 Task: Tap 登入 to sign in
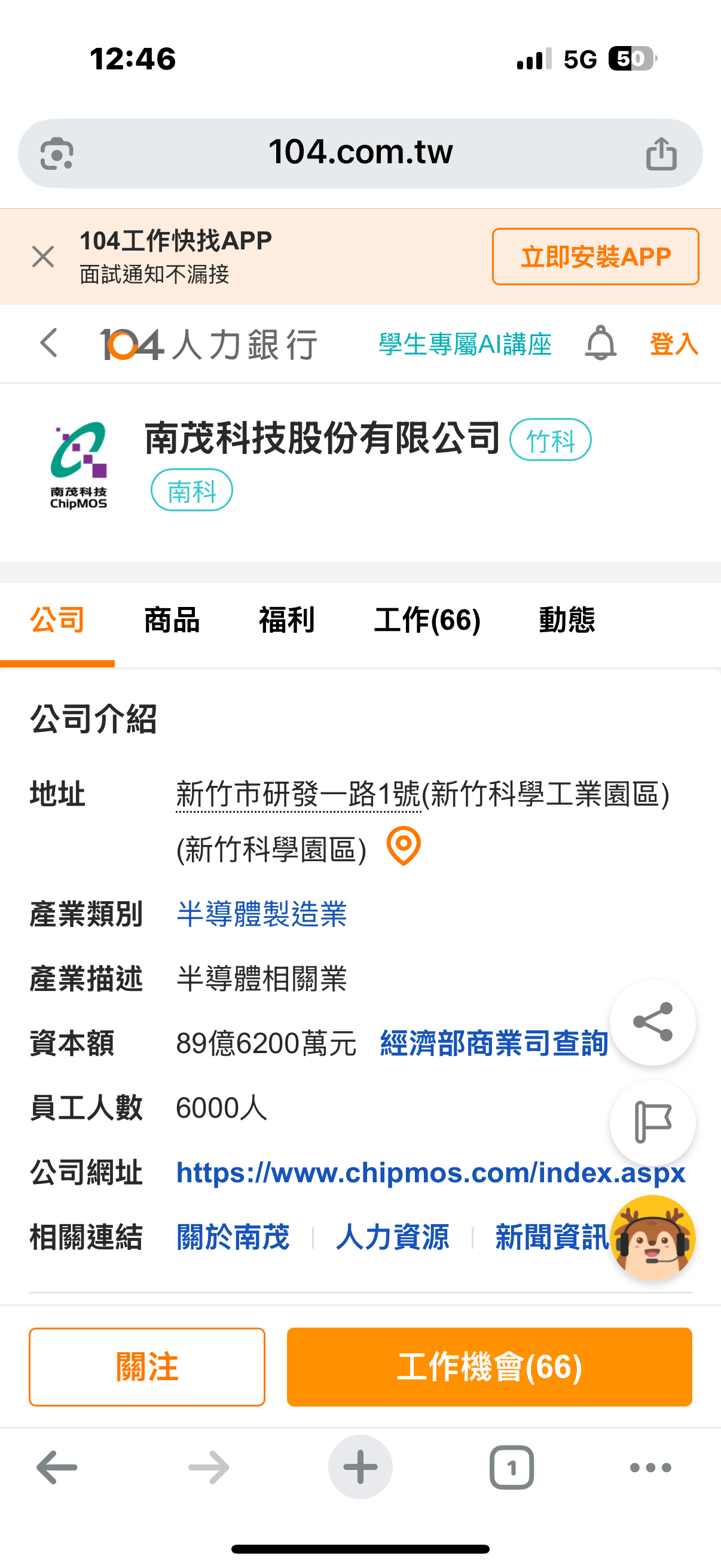(674, 344)
